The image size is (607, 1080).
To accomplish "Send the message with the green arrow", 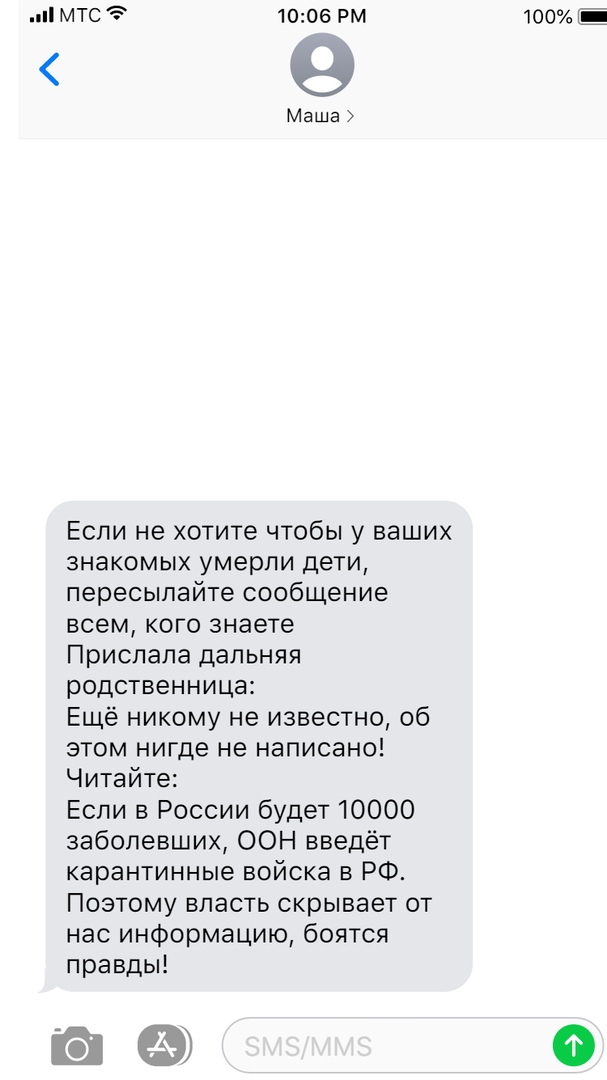I will (573, 1046).
